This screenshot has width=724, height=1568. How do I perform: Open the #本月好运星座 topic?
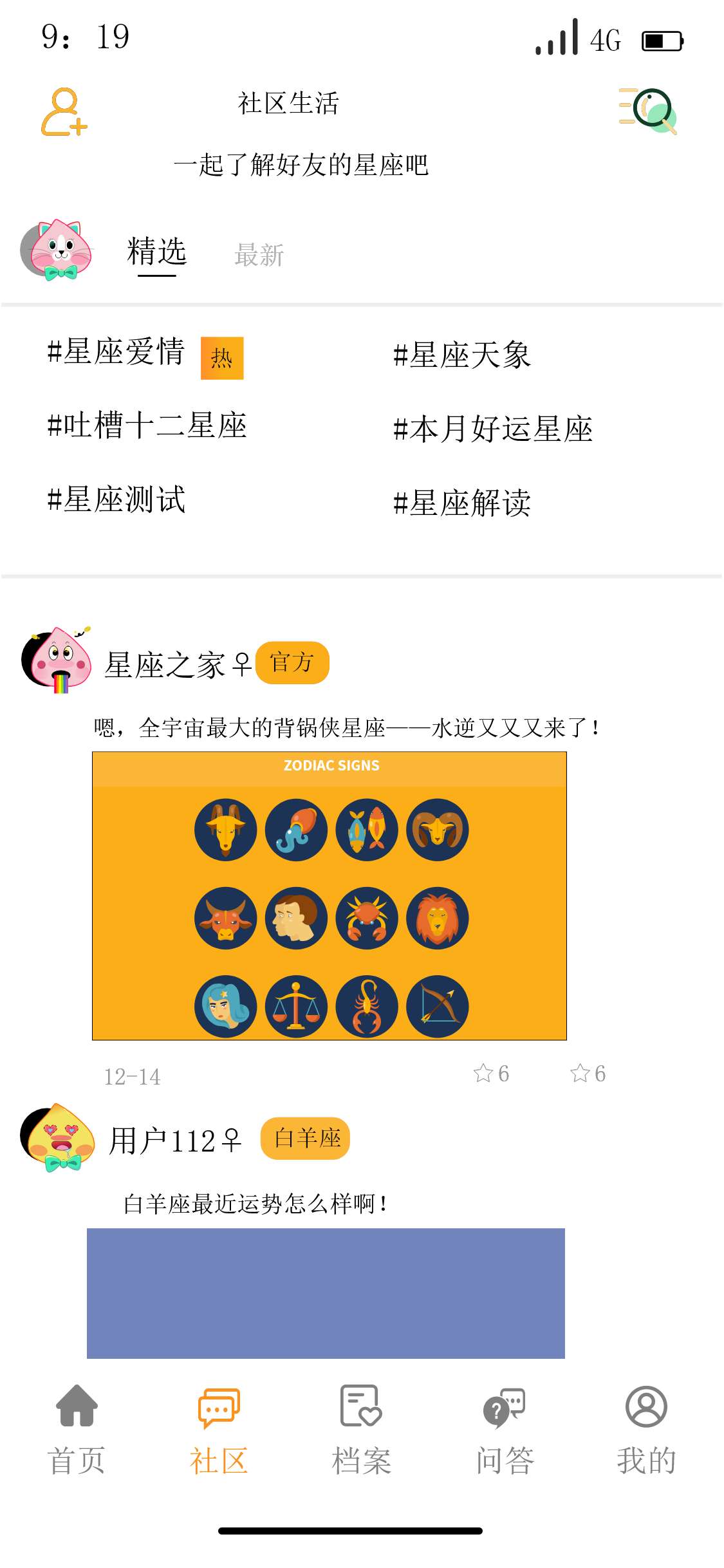[492, 429]
